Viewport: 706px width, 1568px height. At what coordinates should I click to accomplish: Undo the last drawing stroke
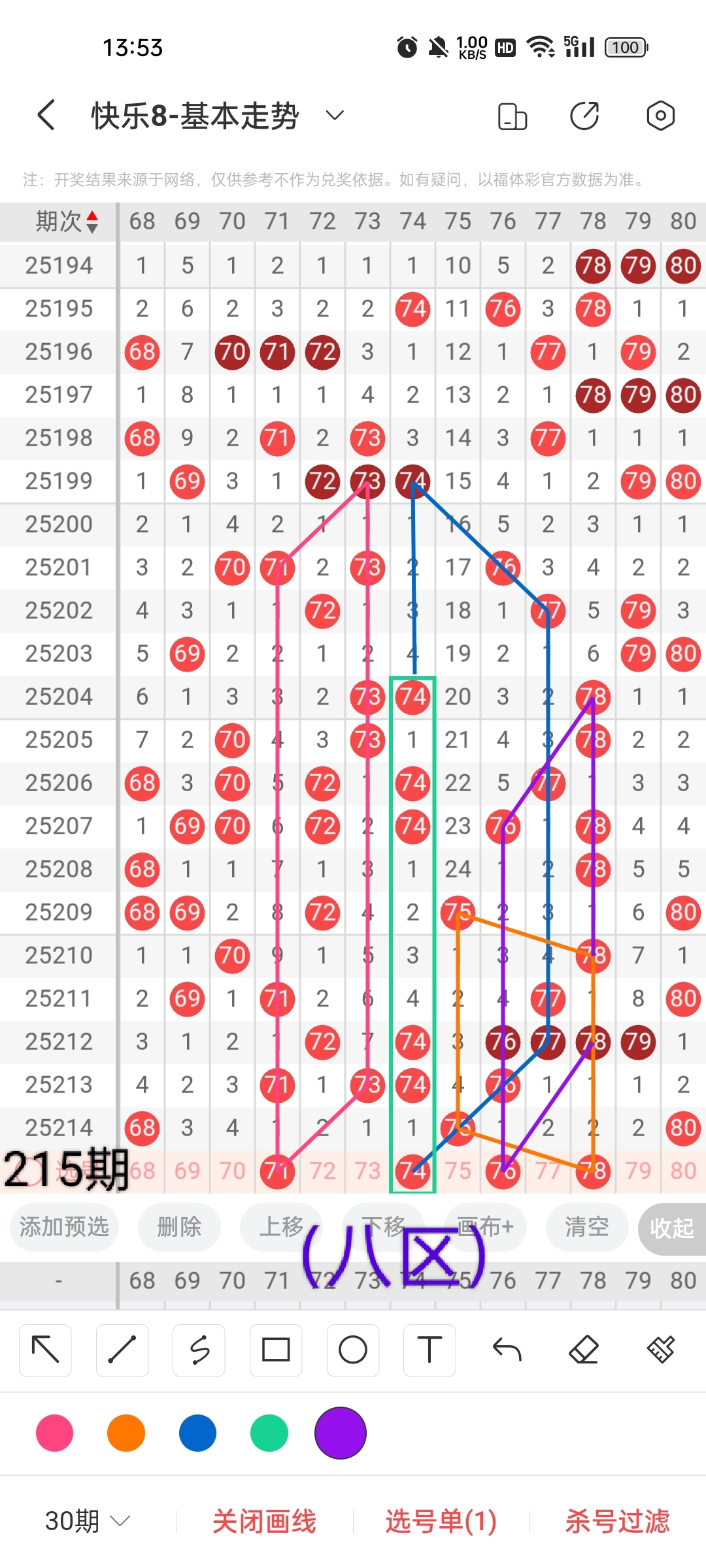tap(507, 1350)
